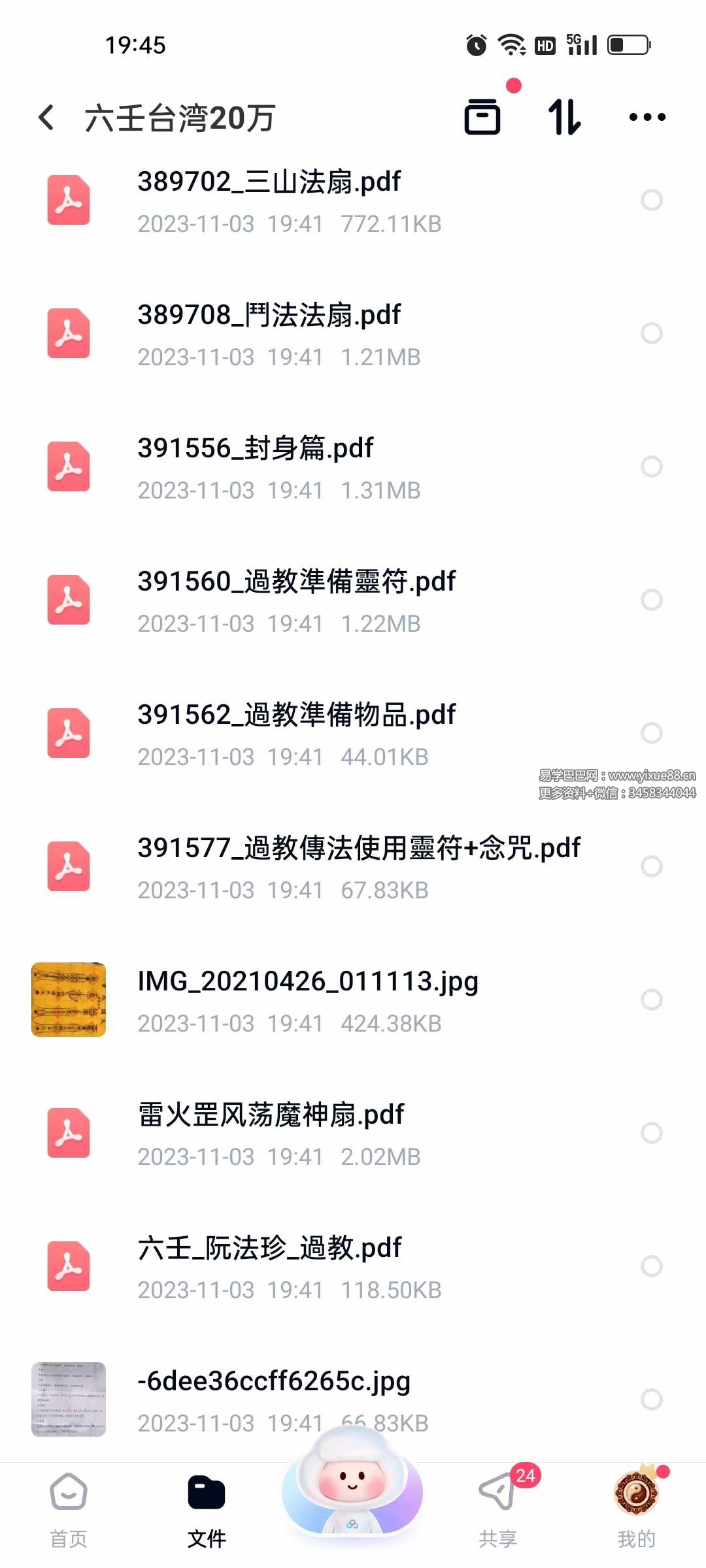Image resolution: width=706 pixels, height=1568 pixels.
Task: Mark the checkbox for 六壬_阮法珍_過教.pdf
Action: tap(652, 1266)
